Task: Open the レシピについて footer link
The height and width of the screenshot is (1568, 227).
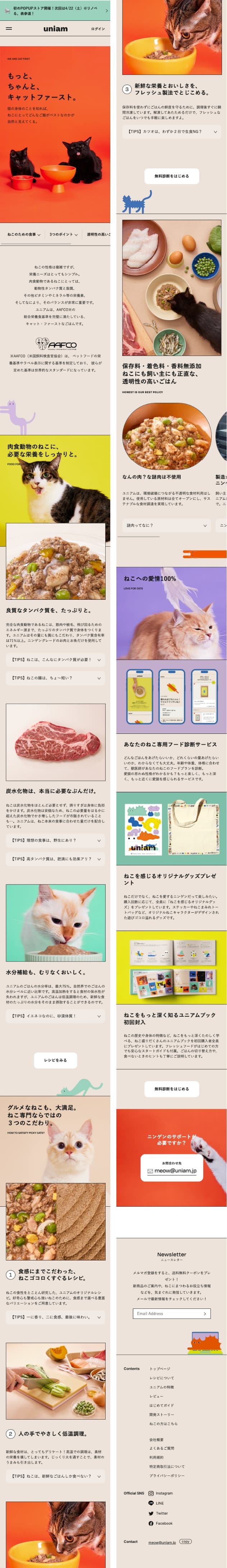Action: click(x=162, y=1378)
